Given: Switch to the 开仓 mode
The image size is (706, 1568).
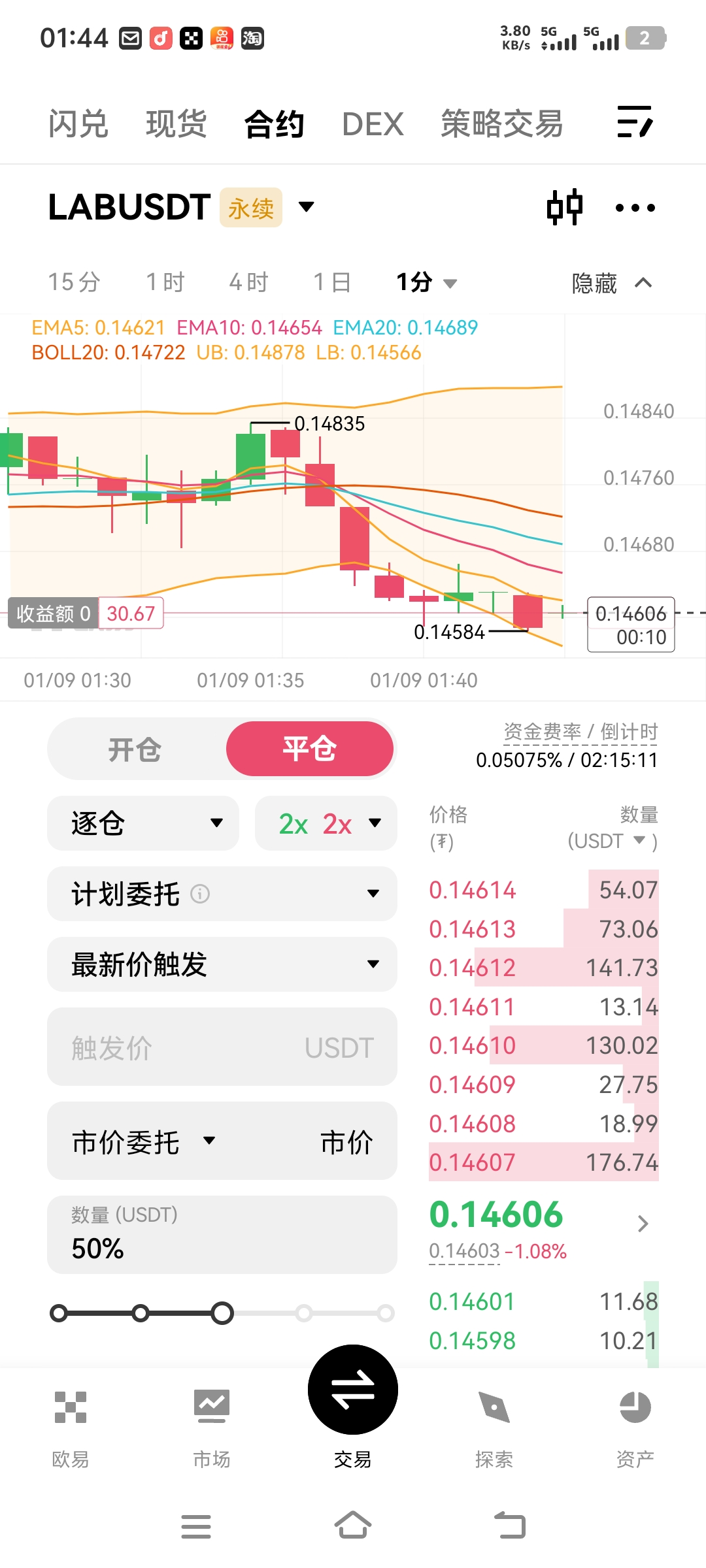Looking at the screenshot, I should coord(135,749).
